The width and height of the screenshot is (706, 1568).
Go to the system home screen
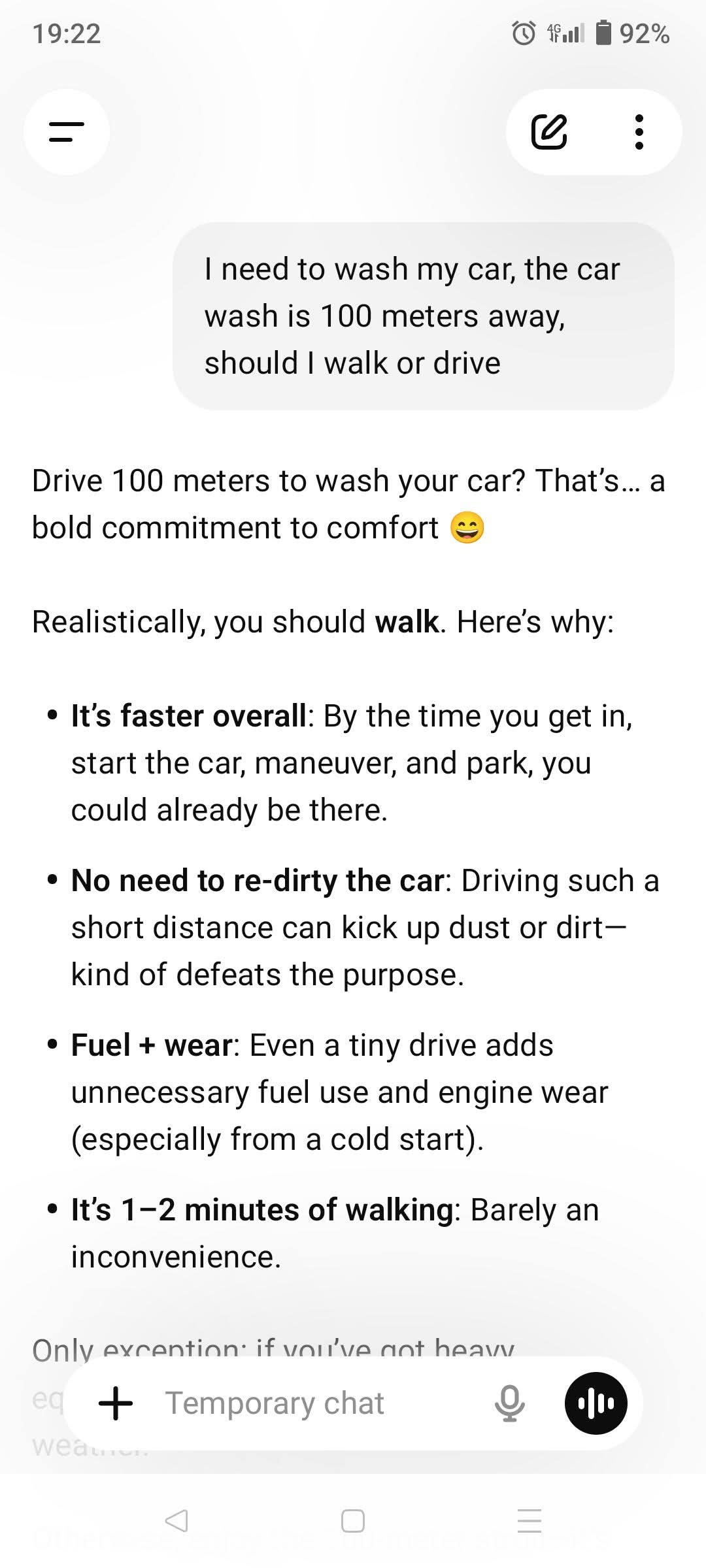[353, 1520]
